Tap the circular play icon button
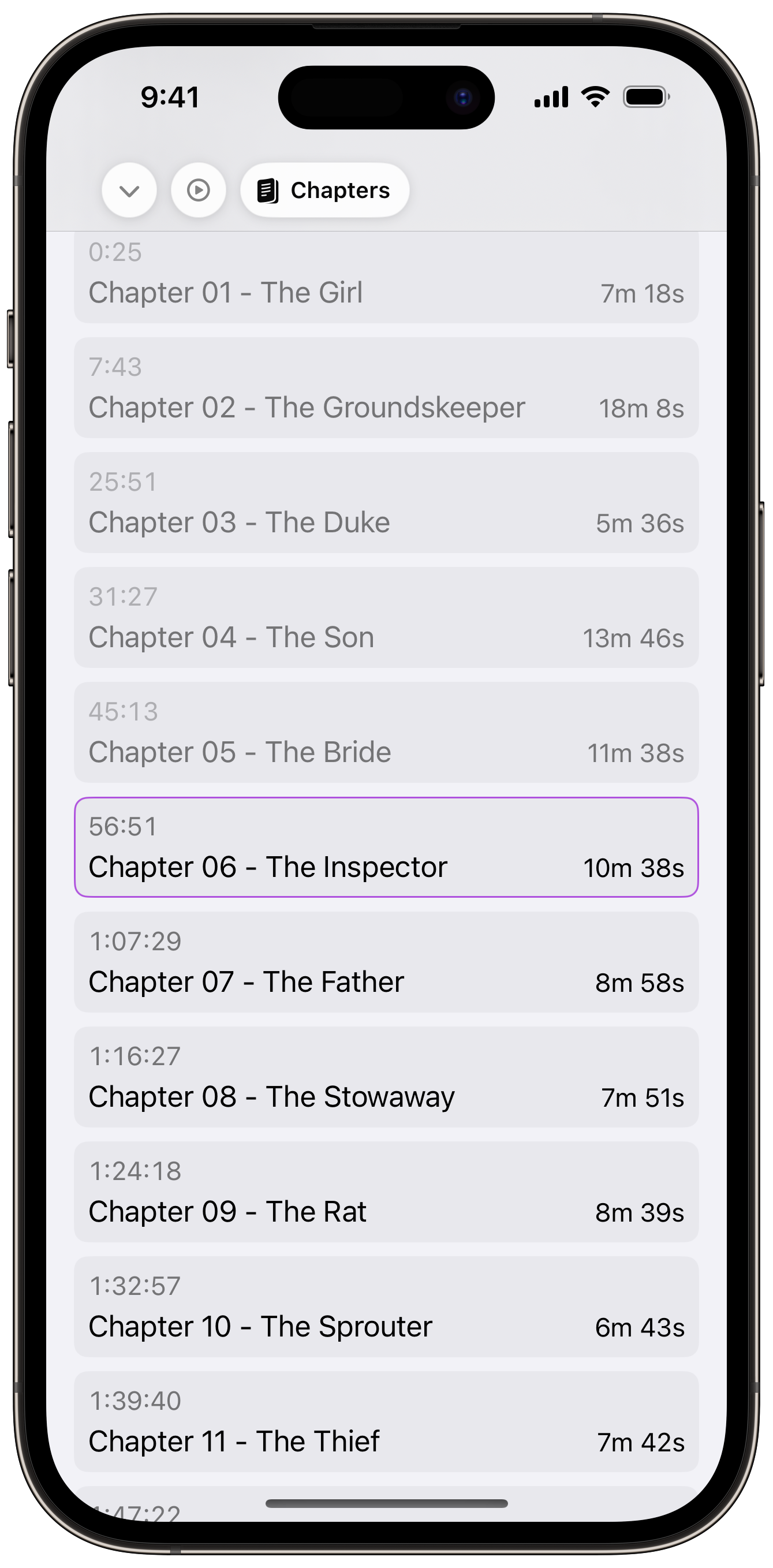The image size is (773, 1568). [x=199, y=191]
